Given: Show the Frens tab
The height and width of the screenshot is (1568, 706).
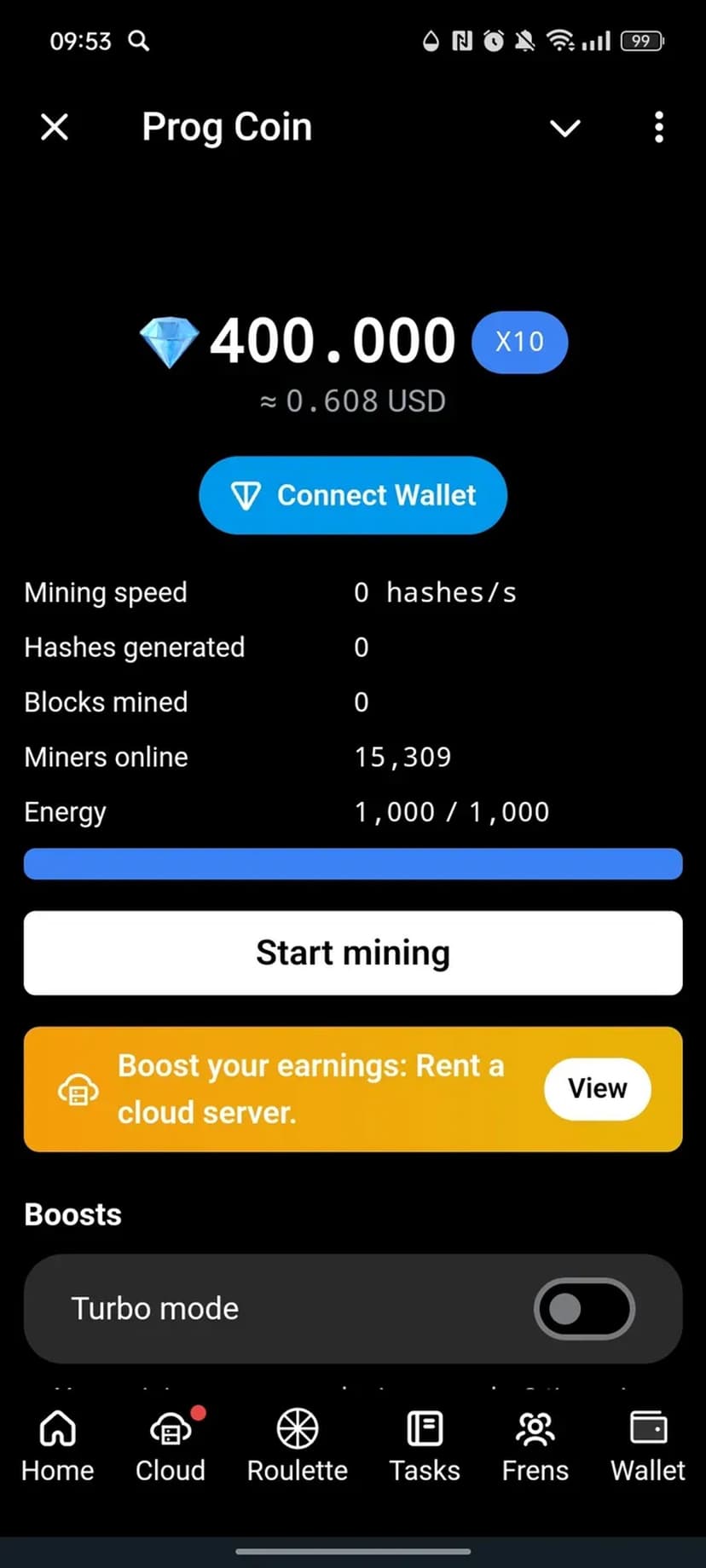Looking at the screenshot, I should 535,1446.
